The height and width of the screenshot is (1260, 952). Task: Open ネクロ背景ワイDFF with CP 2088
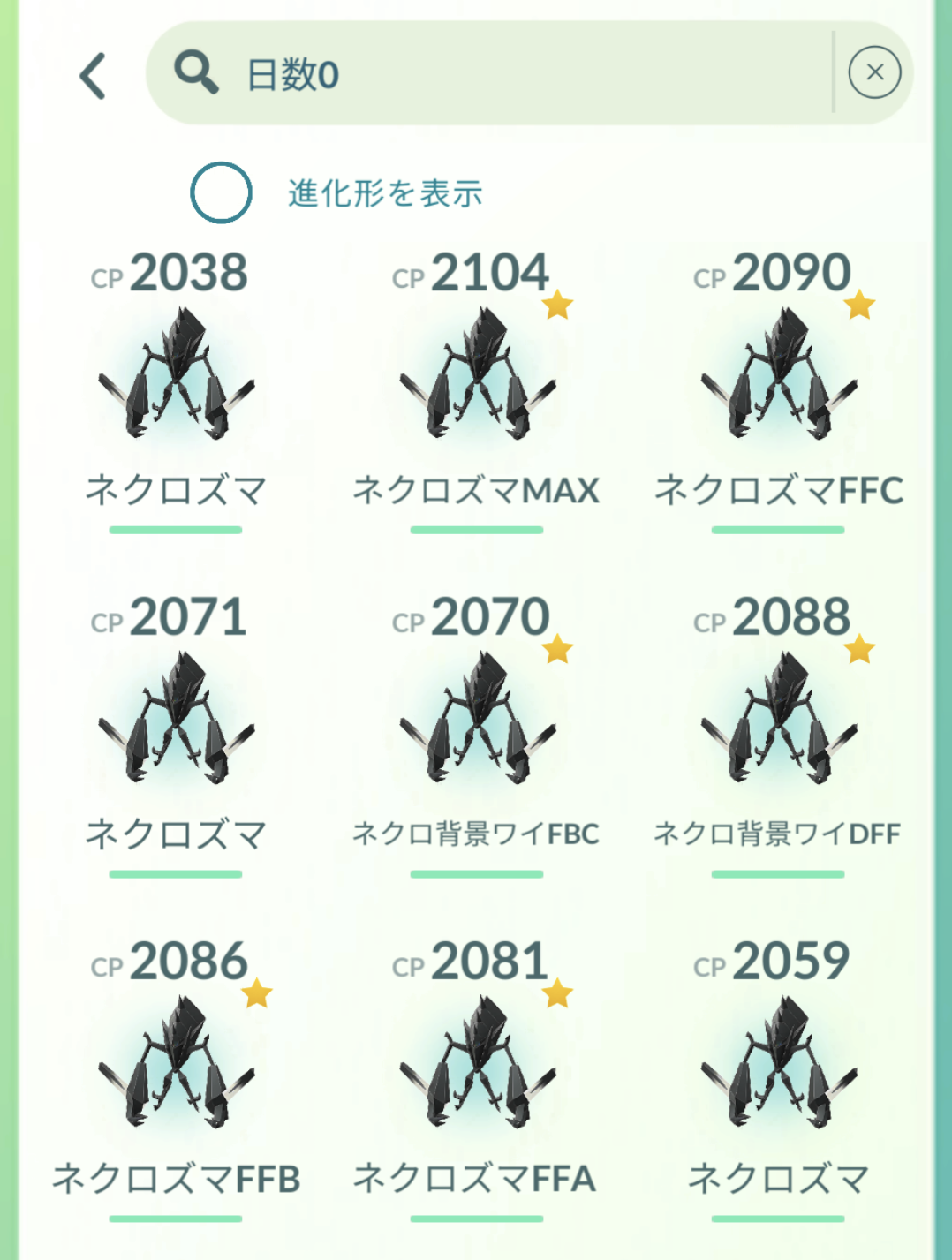click(x=778, y=720)
